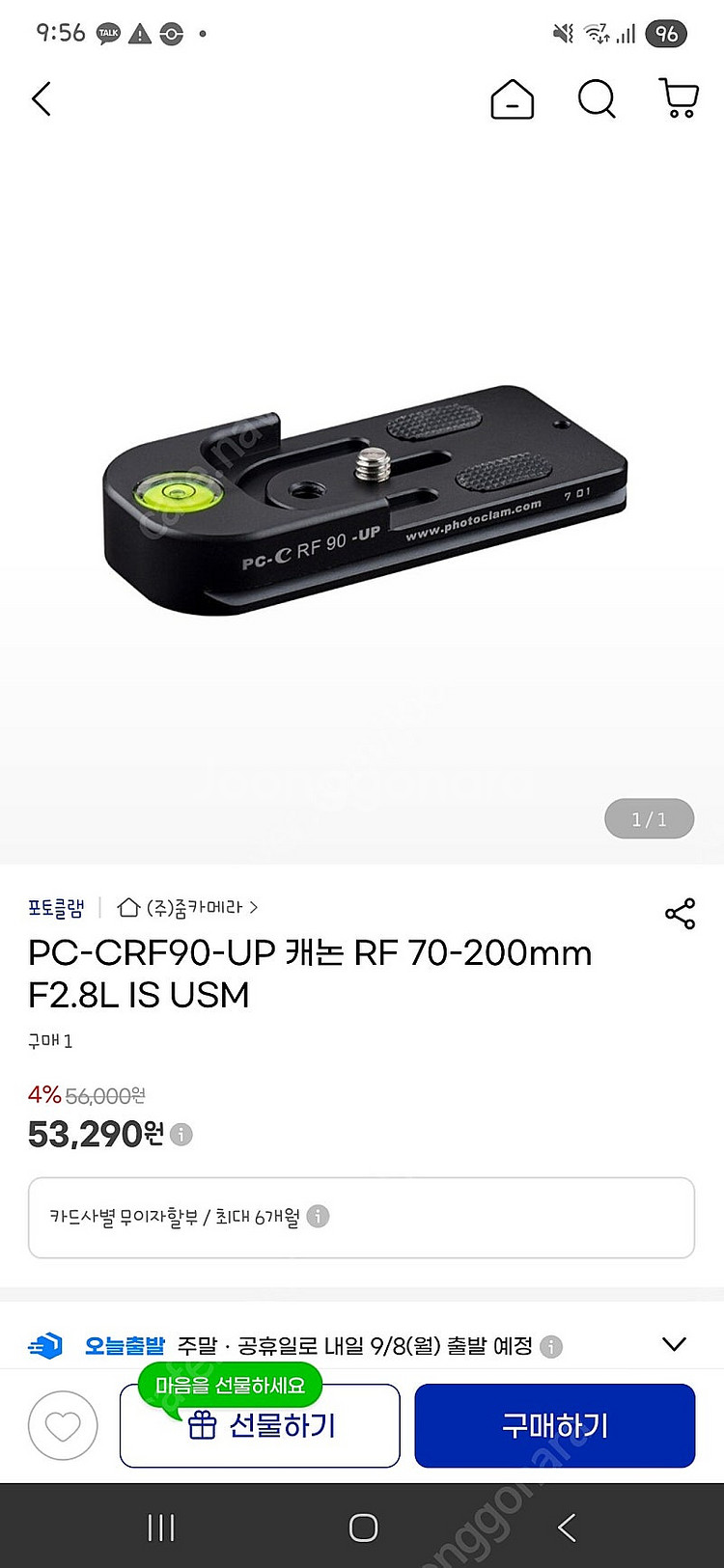724x1568 pixels.
Task: Tap the 1/1 image counter badge
Action: [649, 817]
